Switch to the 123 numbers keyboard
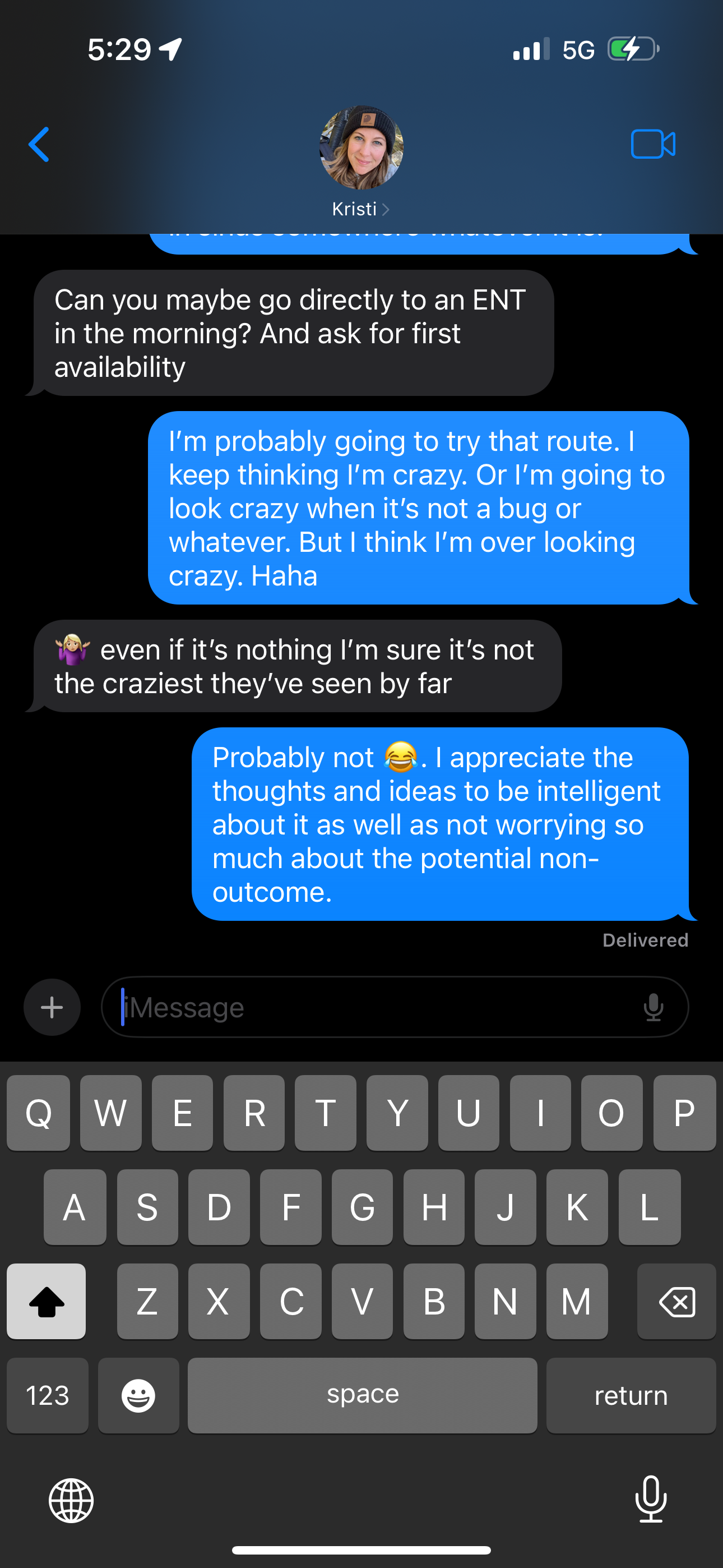 click(x=48, y=1395)
